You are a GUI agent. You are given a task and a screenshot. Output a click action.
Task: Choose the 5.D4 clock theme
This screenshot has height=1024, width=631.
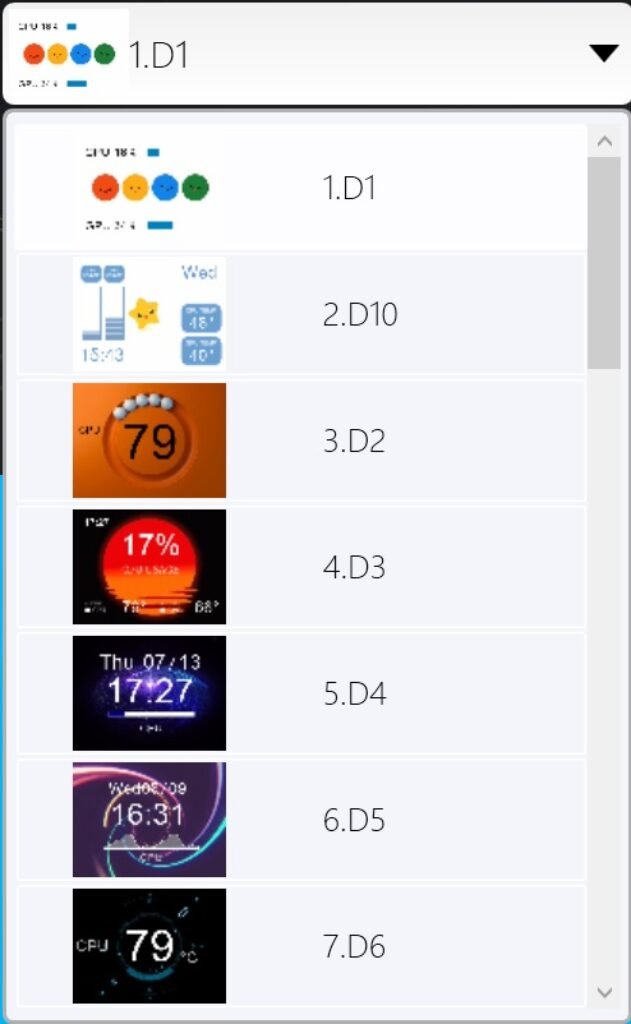(x=300, y=693)
